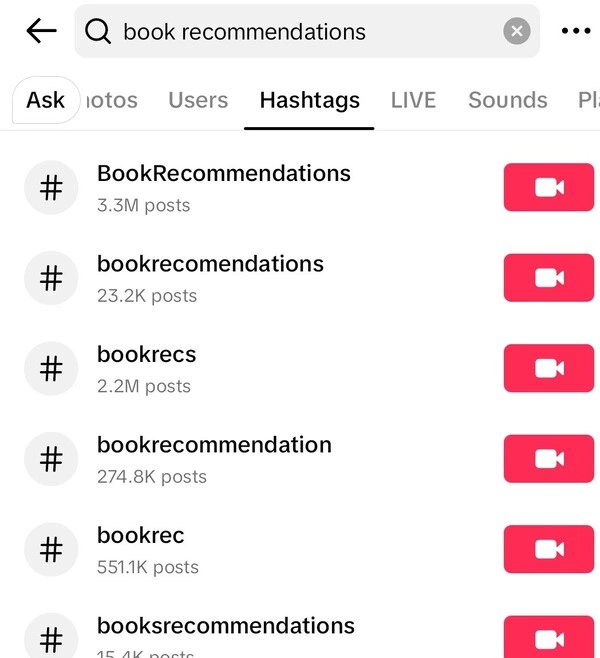The width and height of the screenshot is (600, 658).
Task: Record a video for BookRecommendations hashtag
Action: tap(548, 188)
